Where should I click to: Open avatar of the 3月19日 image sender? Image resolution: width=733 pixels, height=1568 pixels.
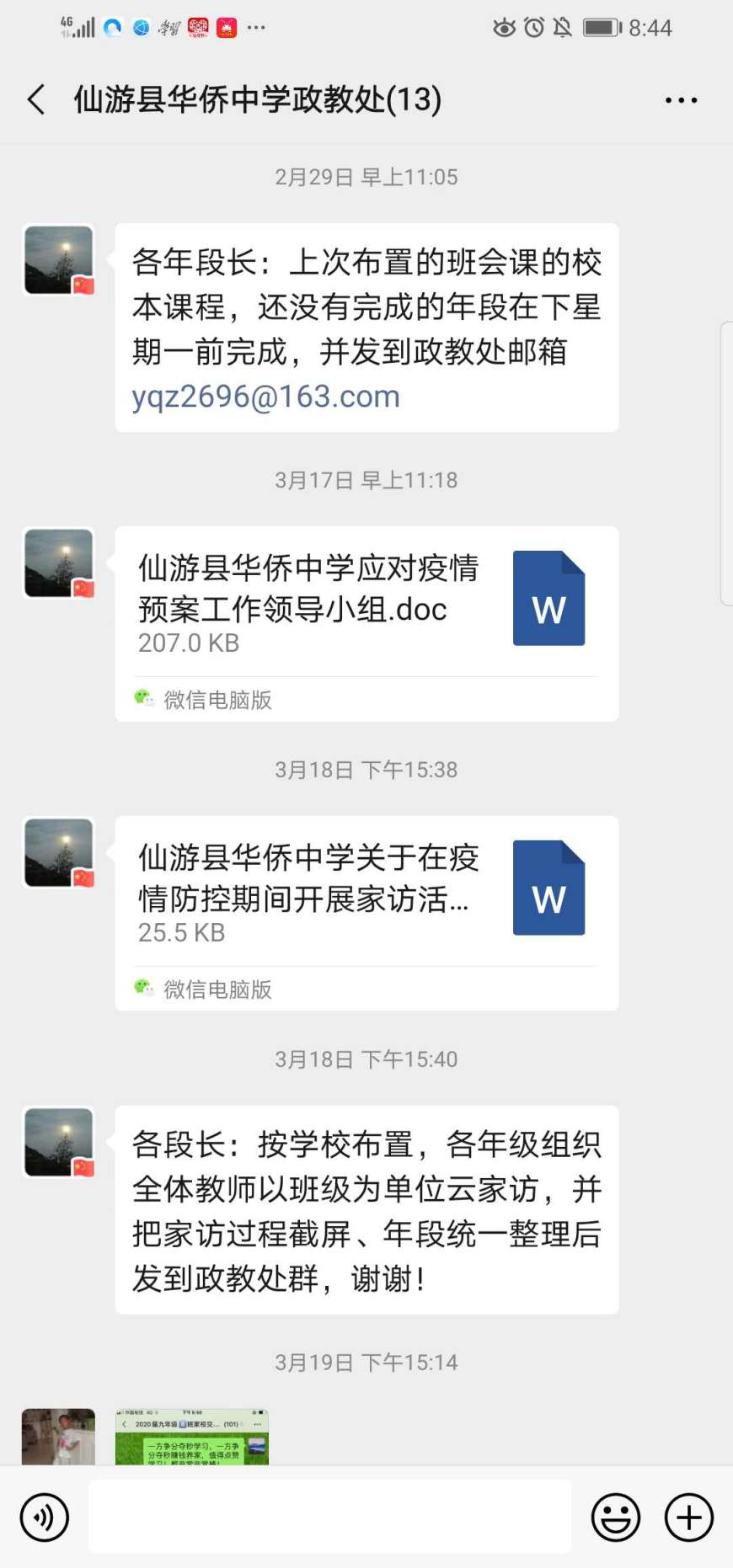point(58,1437)
